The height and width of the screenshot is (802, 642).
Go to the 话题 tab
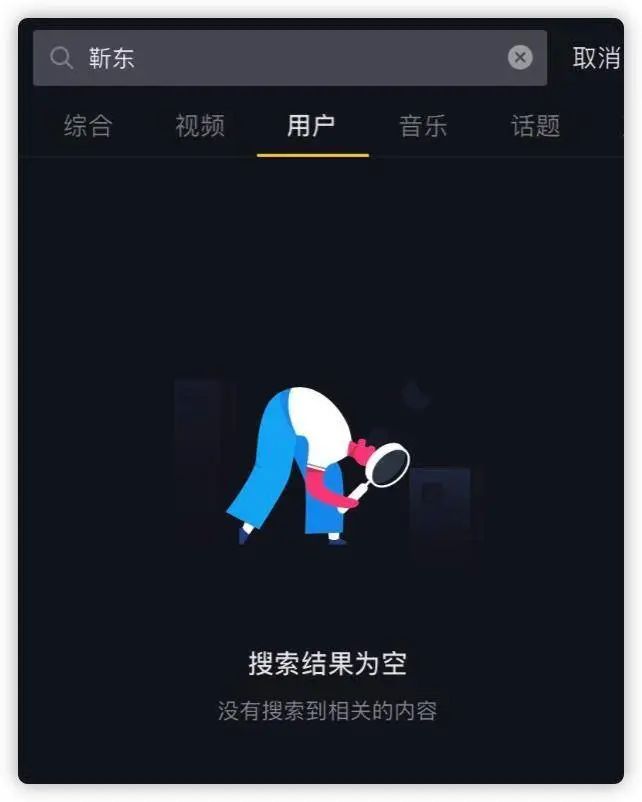click(x=535, y=126)
